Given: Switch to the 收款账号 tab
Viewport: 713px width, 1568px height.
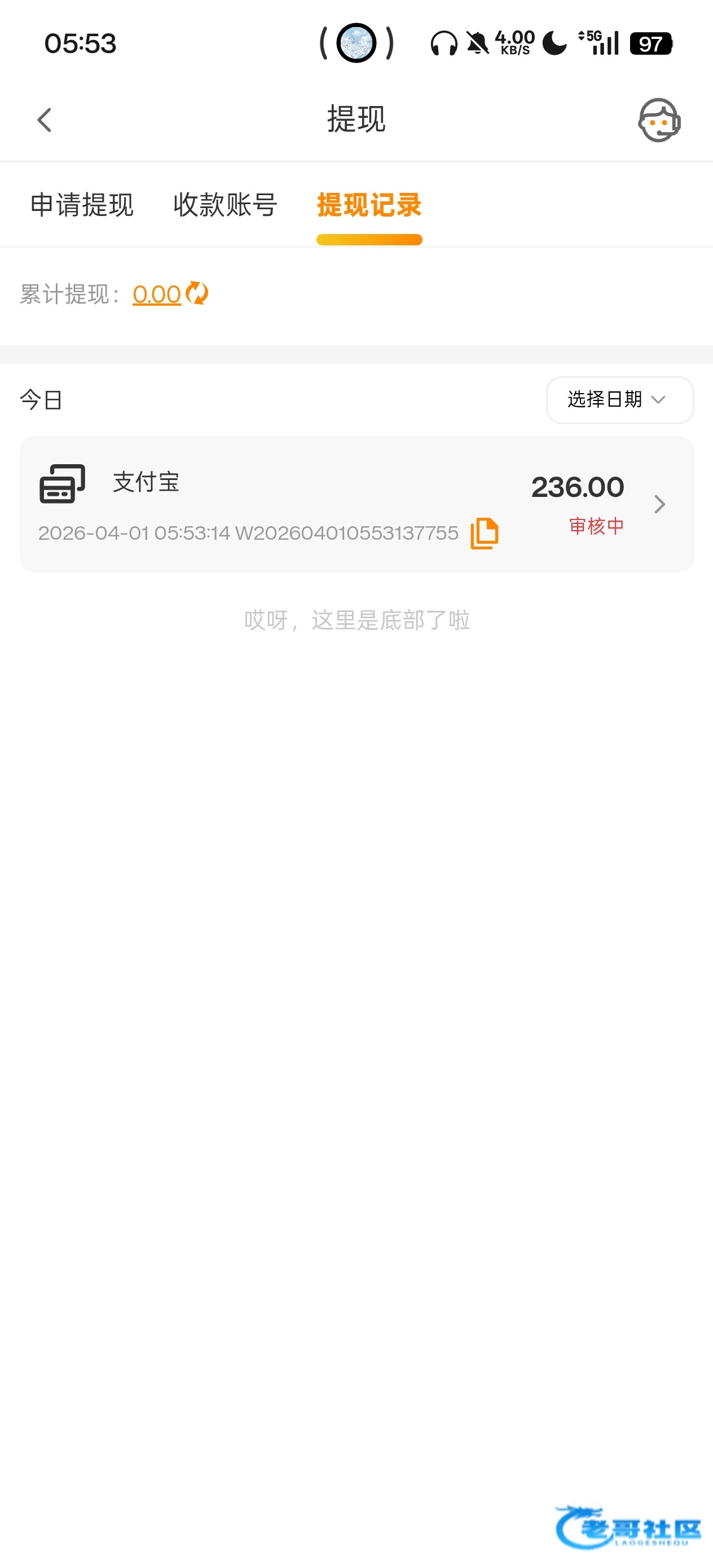Looking at the screenshot, I should [225, 205].
